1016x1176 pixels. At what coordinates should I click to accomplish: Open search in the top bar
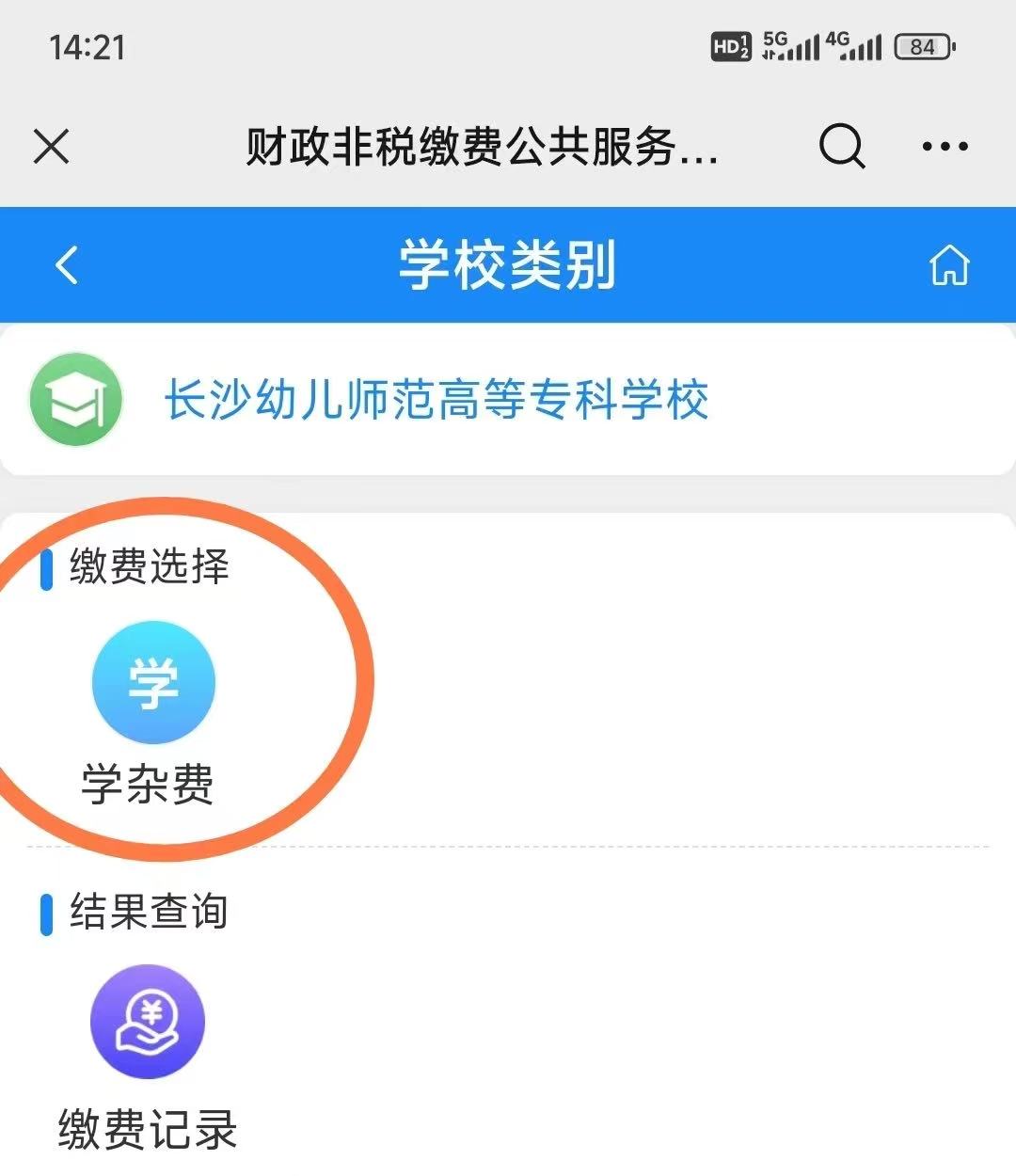tap(841, 147)
